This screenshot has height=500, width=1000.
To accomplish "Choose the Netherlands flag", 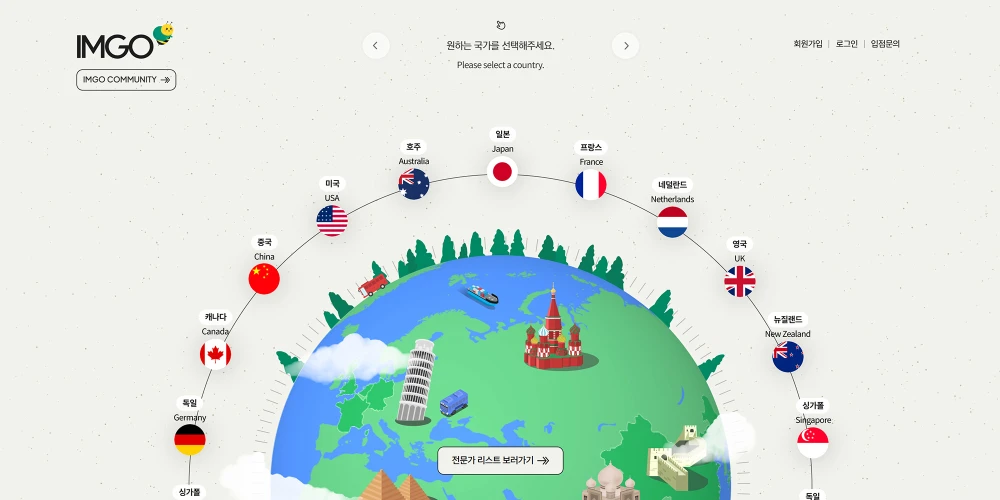I will pos(672,222).
